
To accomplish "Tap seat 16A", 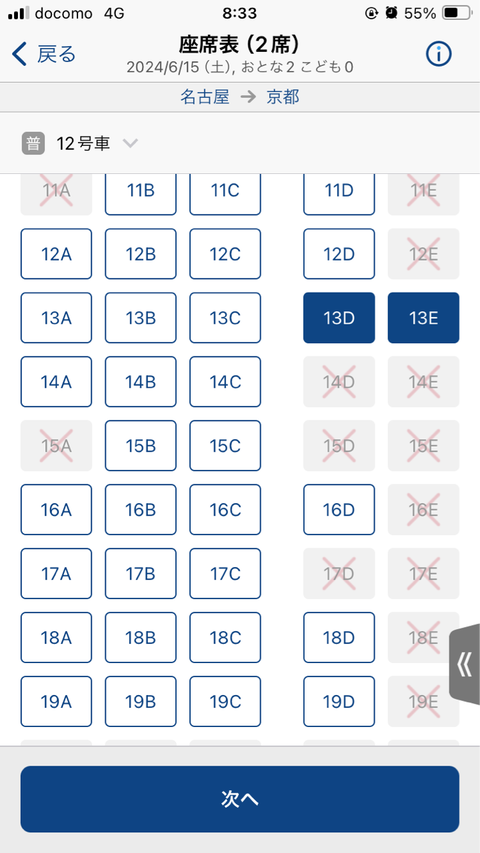I will (x=56, y=510).
